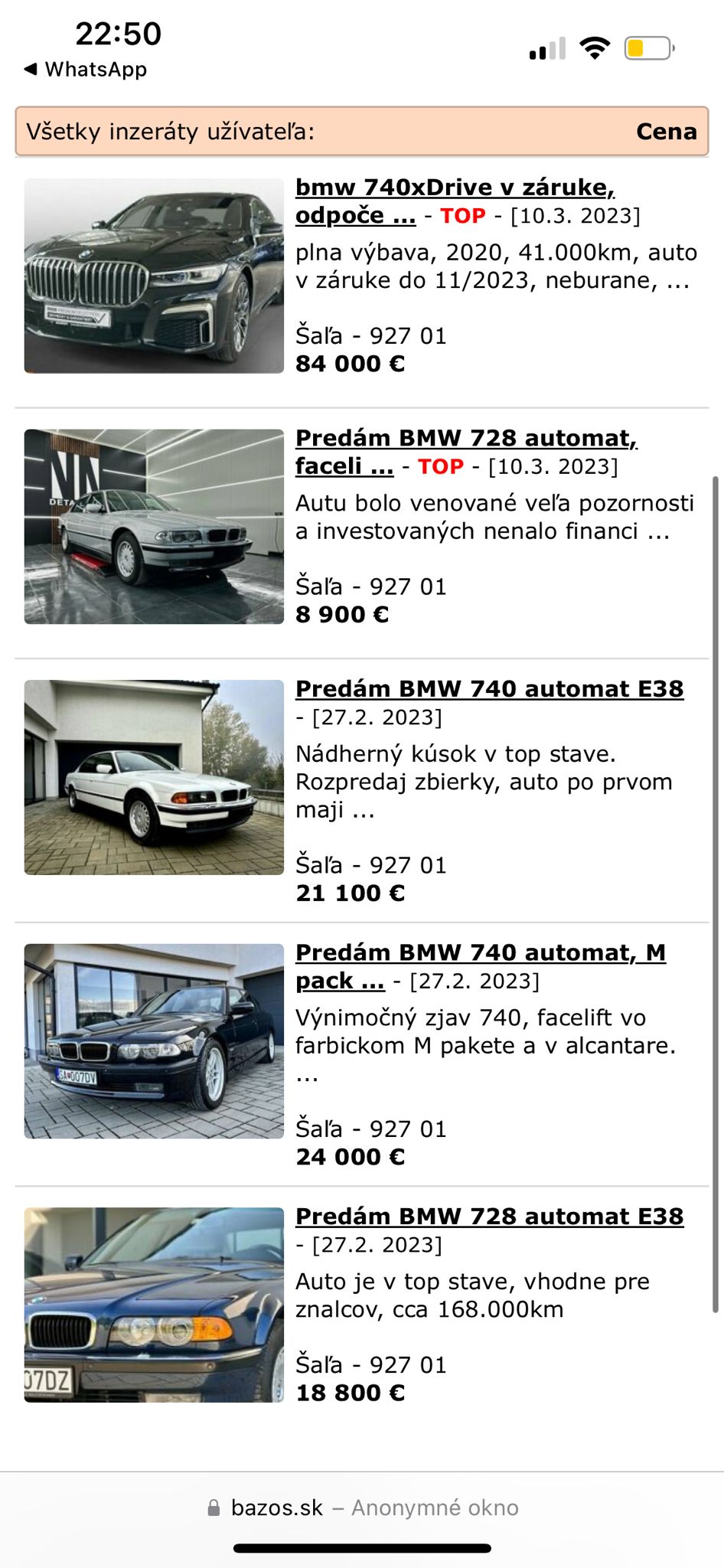The height and width of the screenshot is (1568, 724).
Task: Open the bmw 740xDrive v záruke listing
Action: pyautogui.click(x=455, y=188)
